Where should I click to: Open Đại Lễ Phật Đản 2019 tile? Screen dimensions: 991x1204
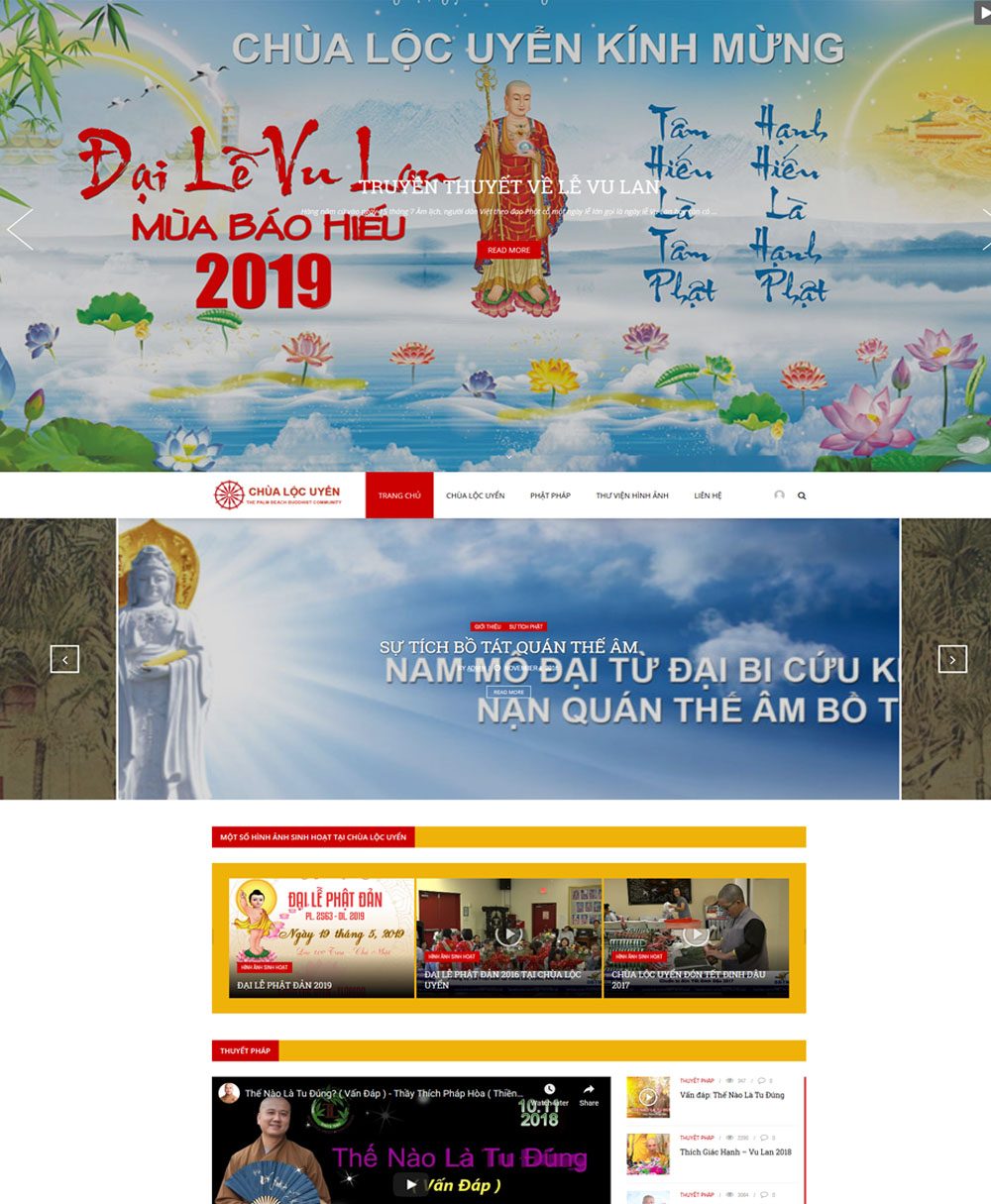point(284,985)
